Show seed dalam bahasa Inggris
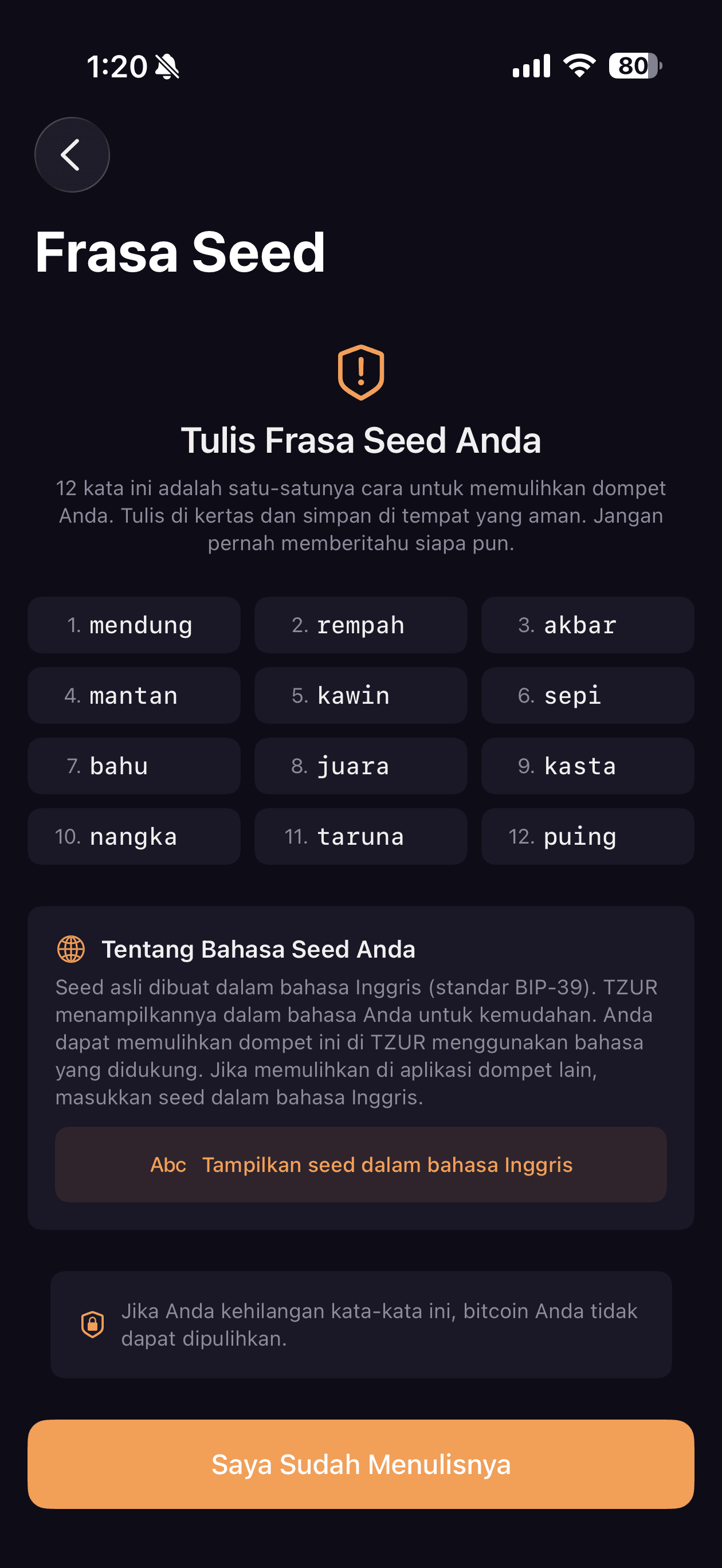Image resolution: width=722 pixels, height=1568 pixels. (x=362, y=1164)
